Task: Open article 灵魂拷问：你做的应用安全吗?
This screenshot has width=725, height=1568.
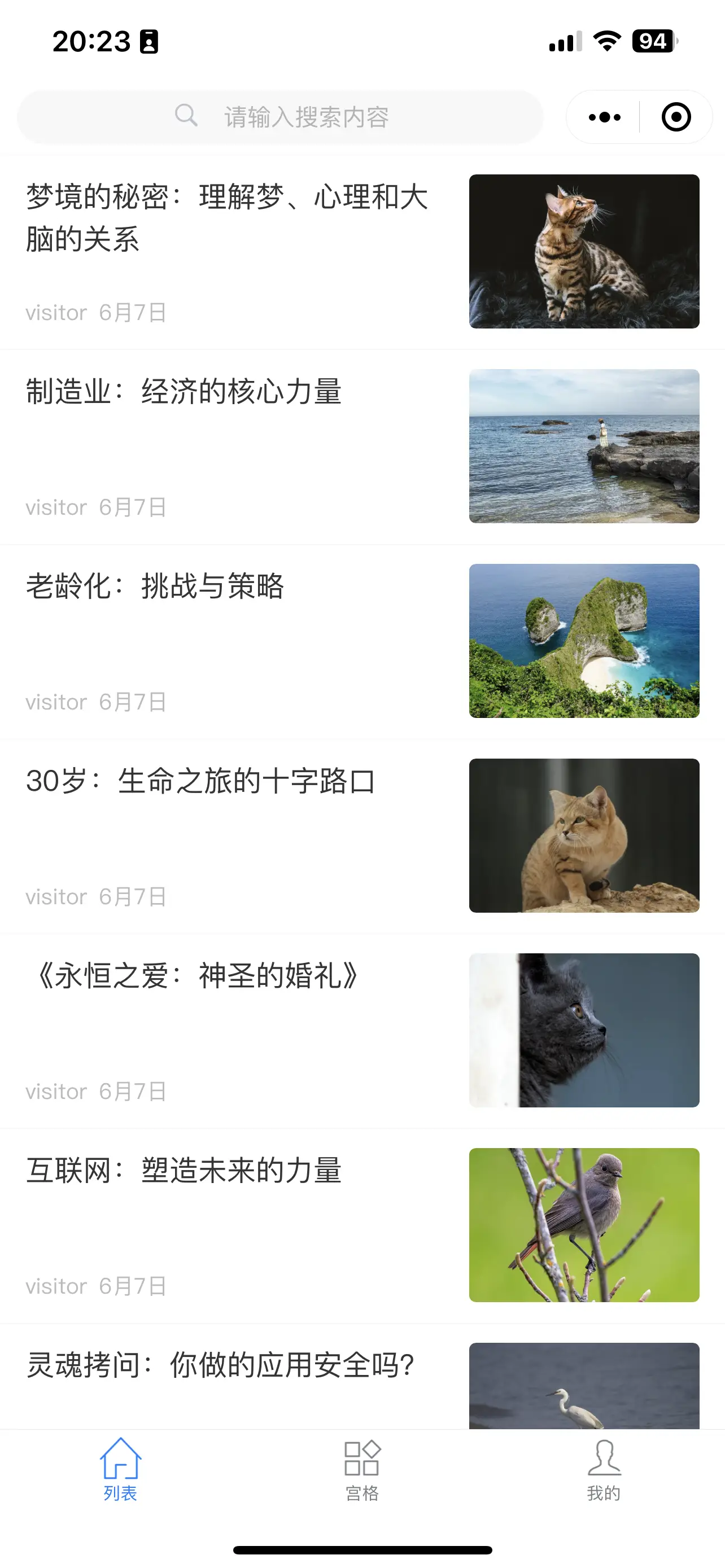Action: (x=220, y=1365)
